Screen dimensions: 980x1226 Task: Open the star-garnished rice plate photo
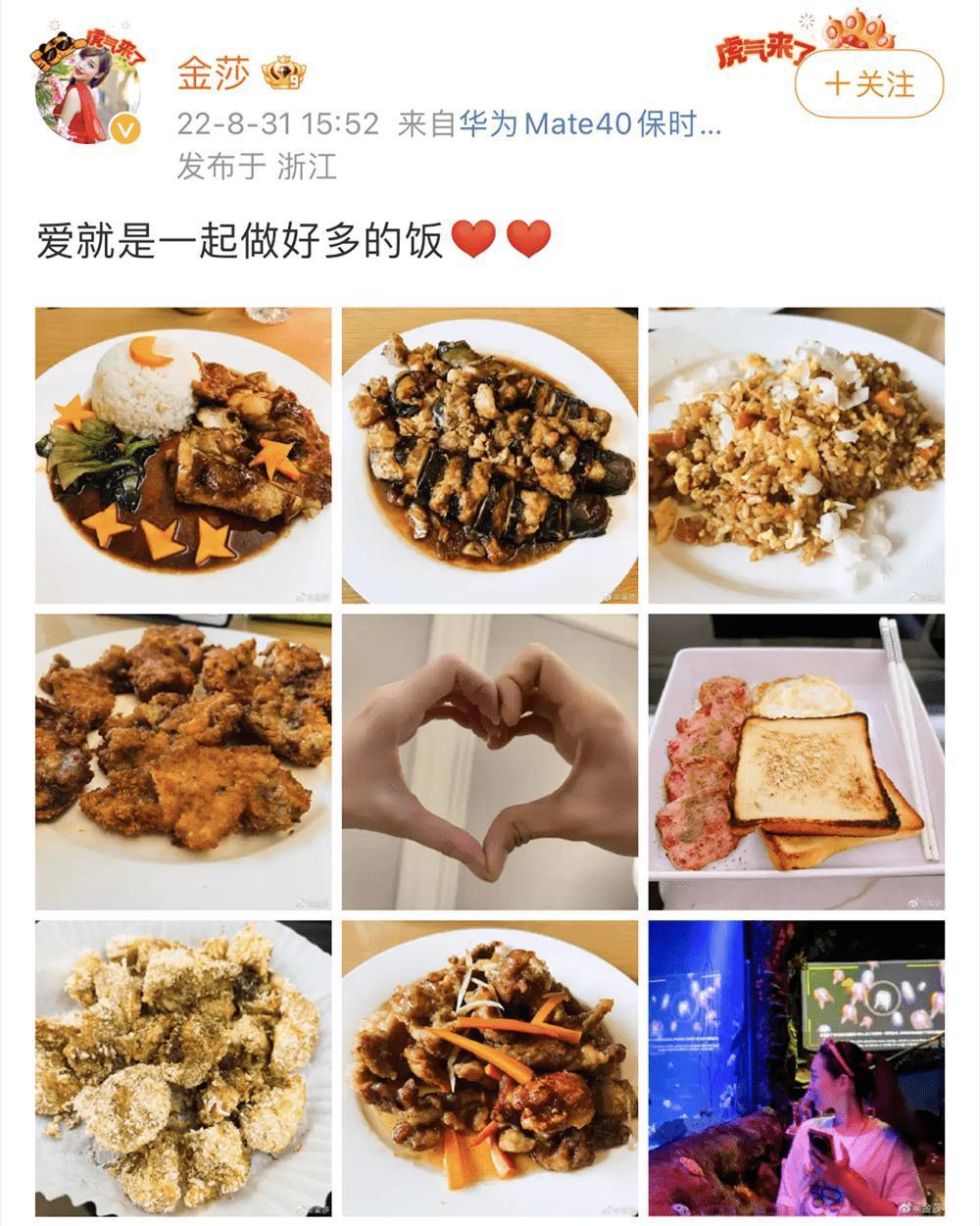(182, 453)
